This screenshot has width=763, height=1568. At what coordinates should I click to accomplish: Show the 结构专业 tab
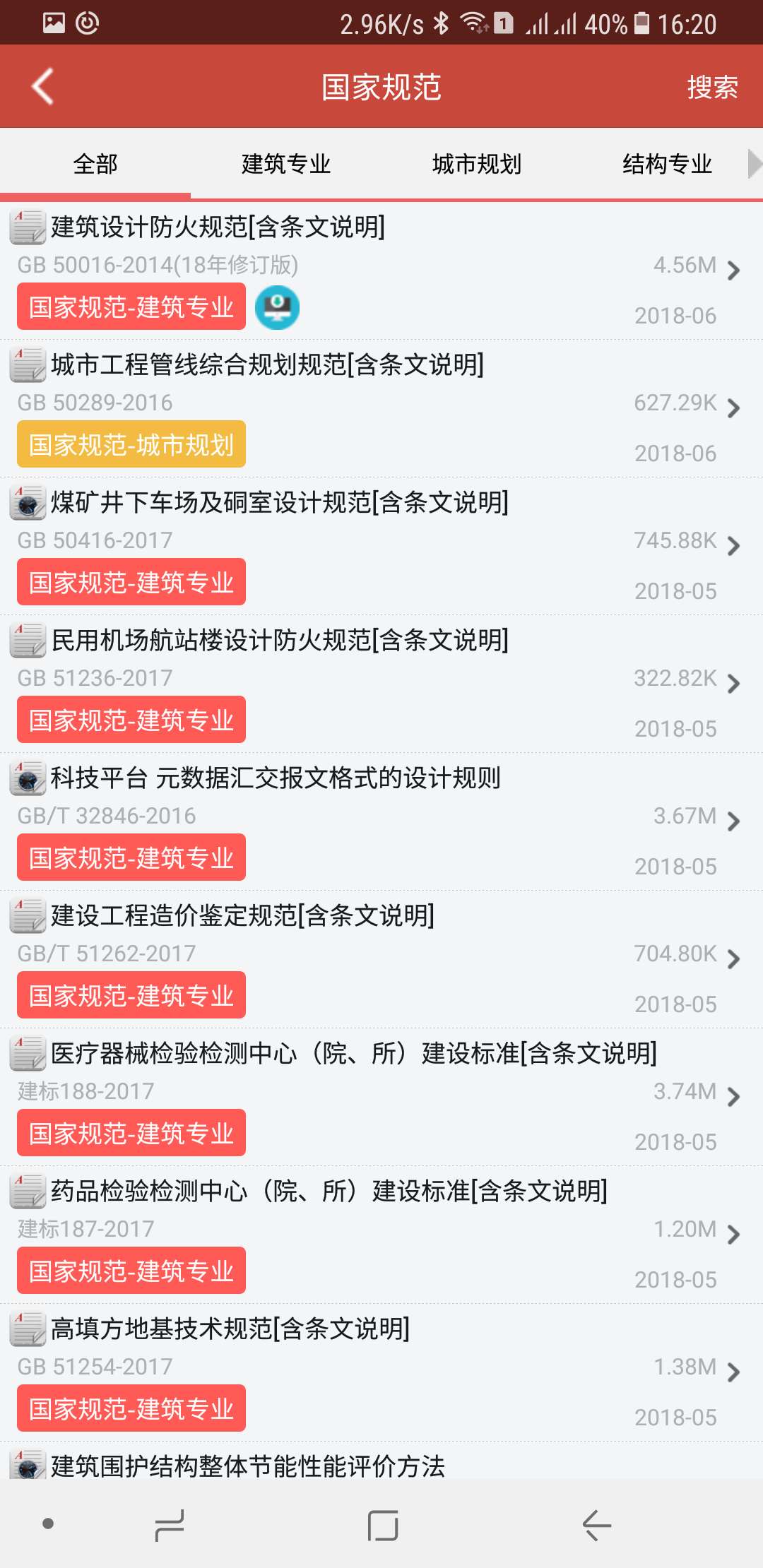[667, 164]
